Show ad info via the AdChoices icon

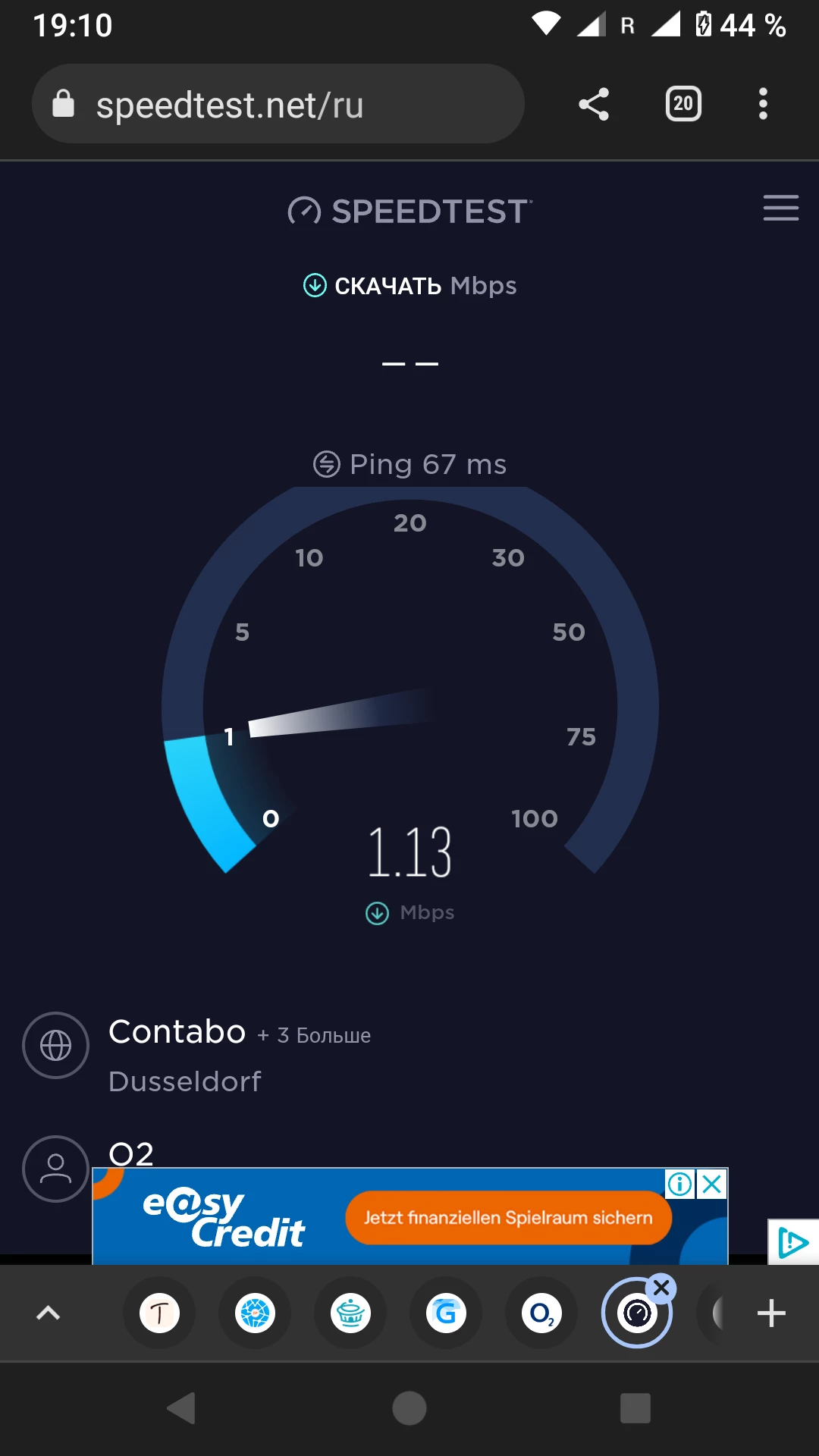[x=680, y=1184]
